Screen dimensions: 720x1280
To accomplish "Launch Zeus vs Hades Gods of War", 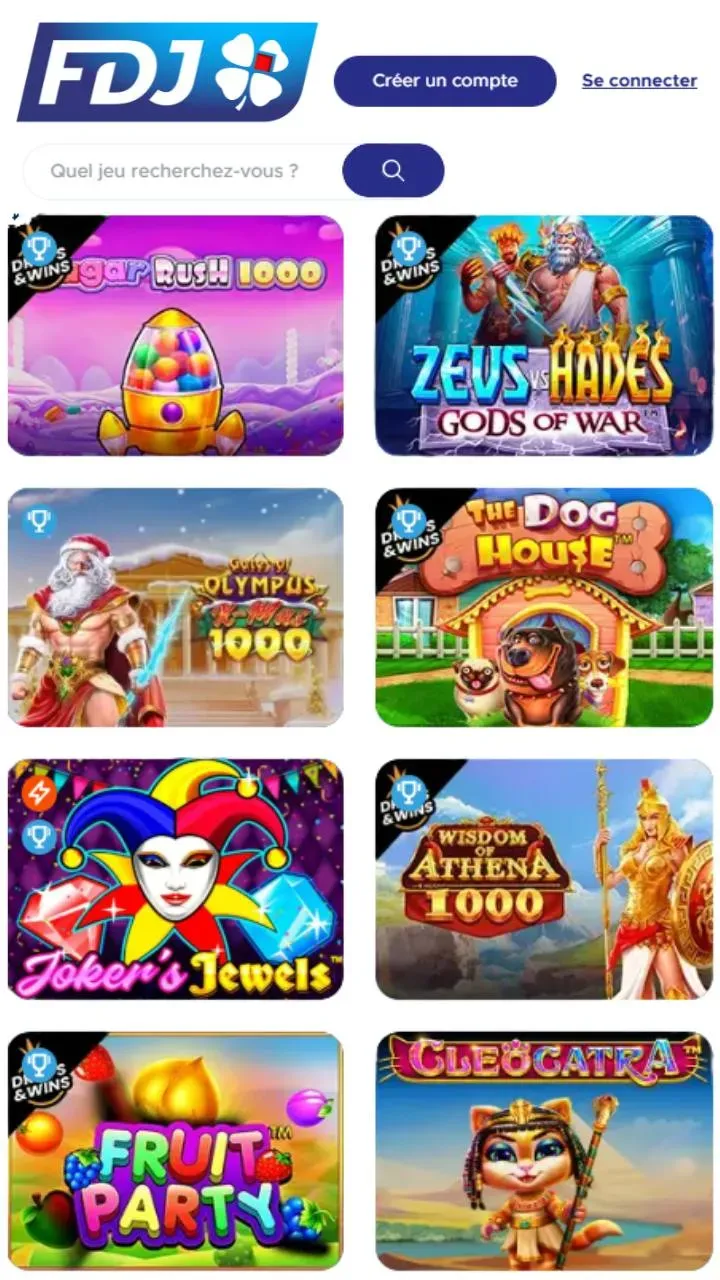I will pos(544,336).
